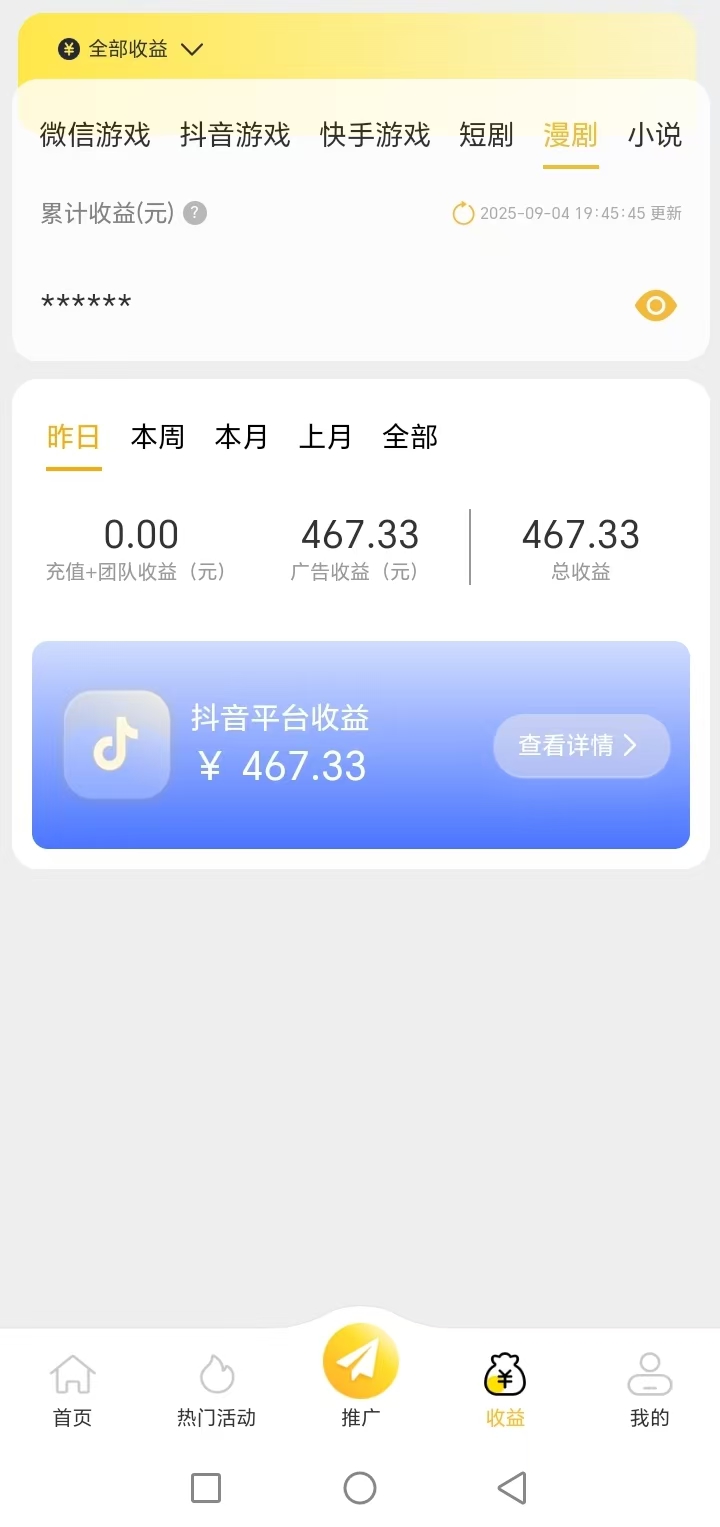Open the 小说 category link
The image size is (720, 1527).
coord(655,135)
